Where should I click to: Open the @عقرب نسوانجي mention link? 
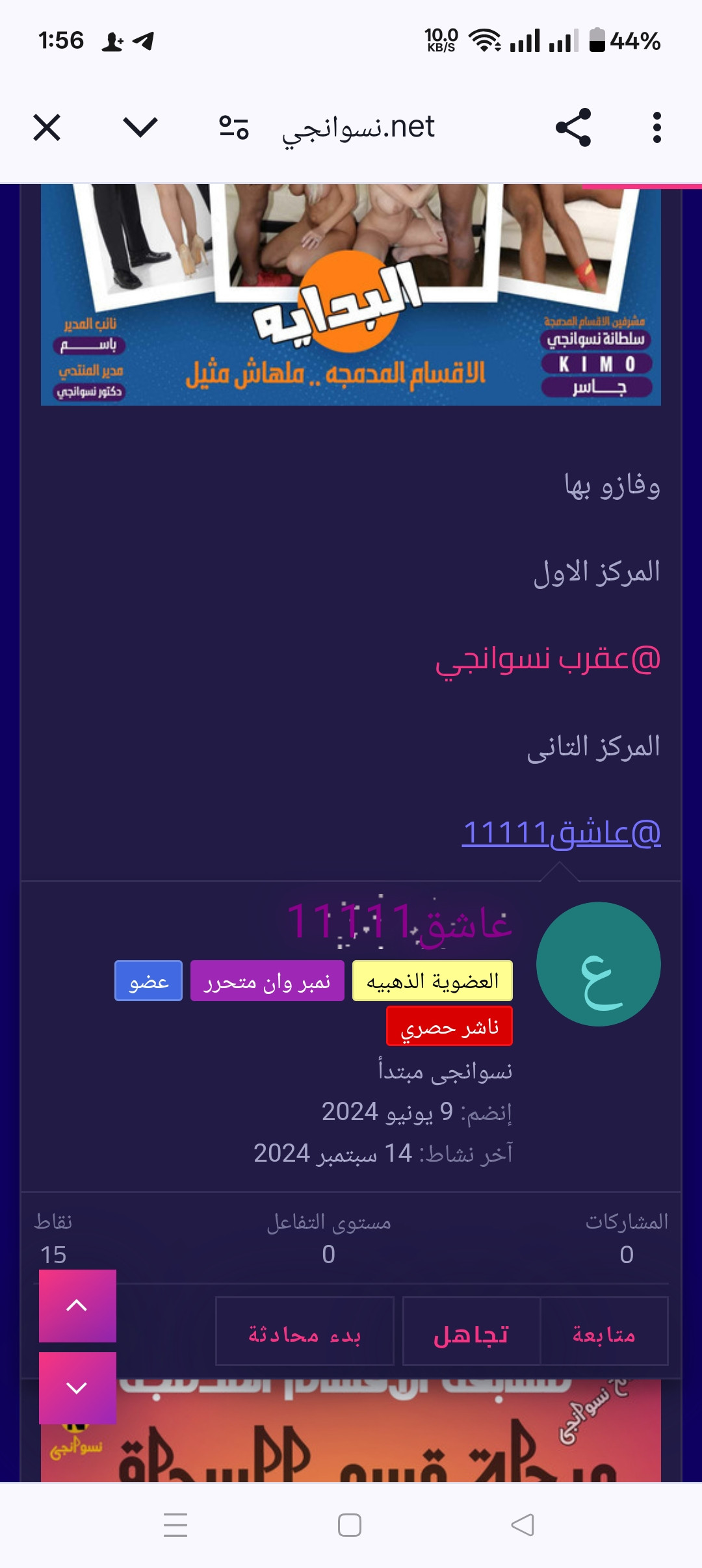(548, 659)
